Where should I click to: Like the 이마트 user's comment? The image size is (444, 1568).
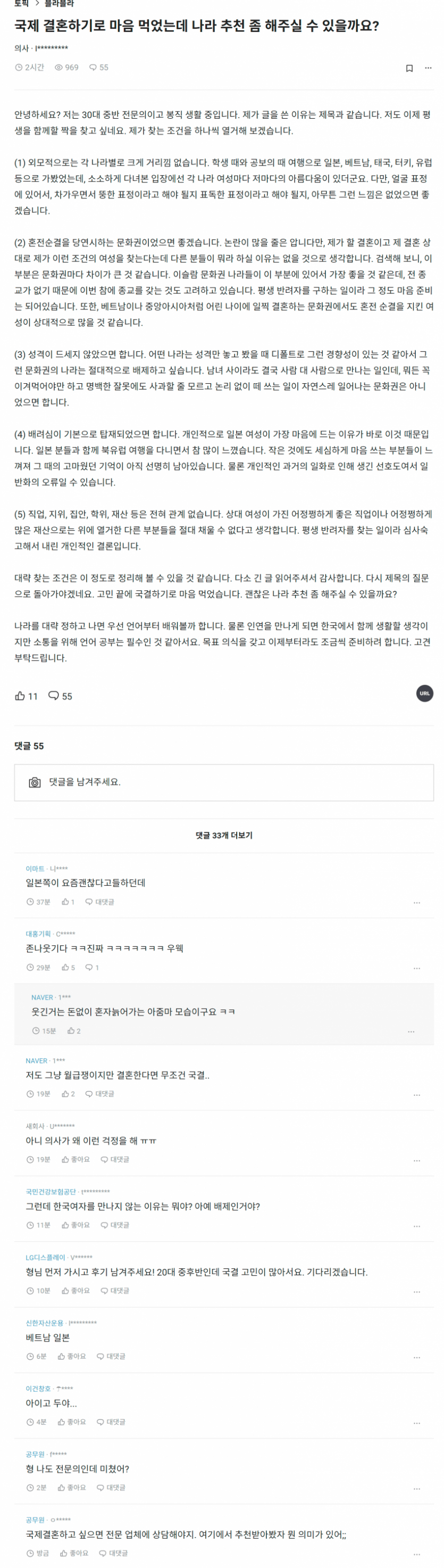click(68, 902)
